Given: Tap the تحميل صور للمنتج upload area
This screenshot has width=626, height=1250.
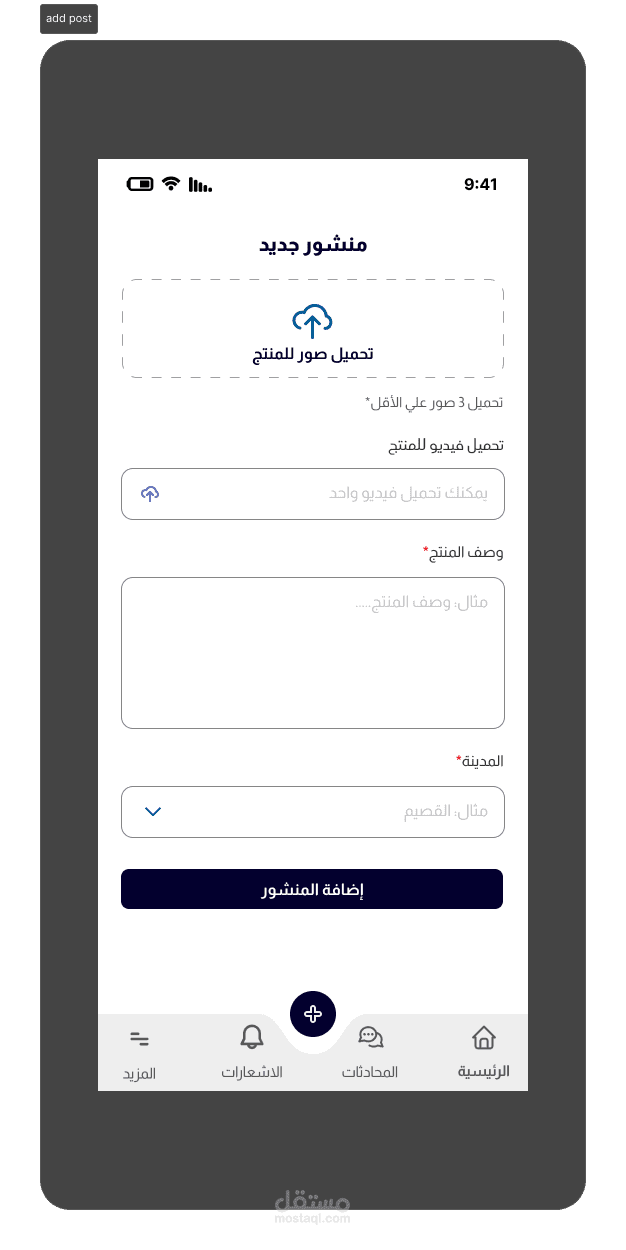Looking at the screenshot, I should 313,329.
